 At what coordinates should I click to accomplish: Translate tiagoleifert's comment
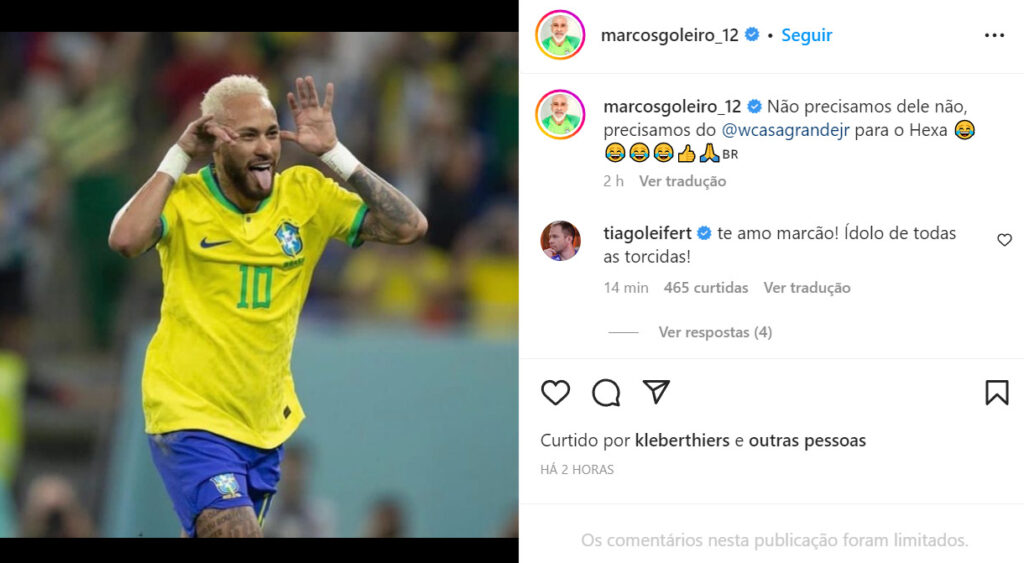806,287
